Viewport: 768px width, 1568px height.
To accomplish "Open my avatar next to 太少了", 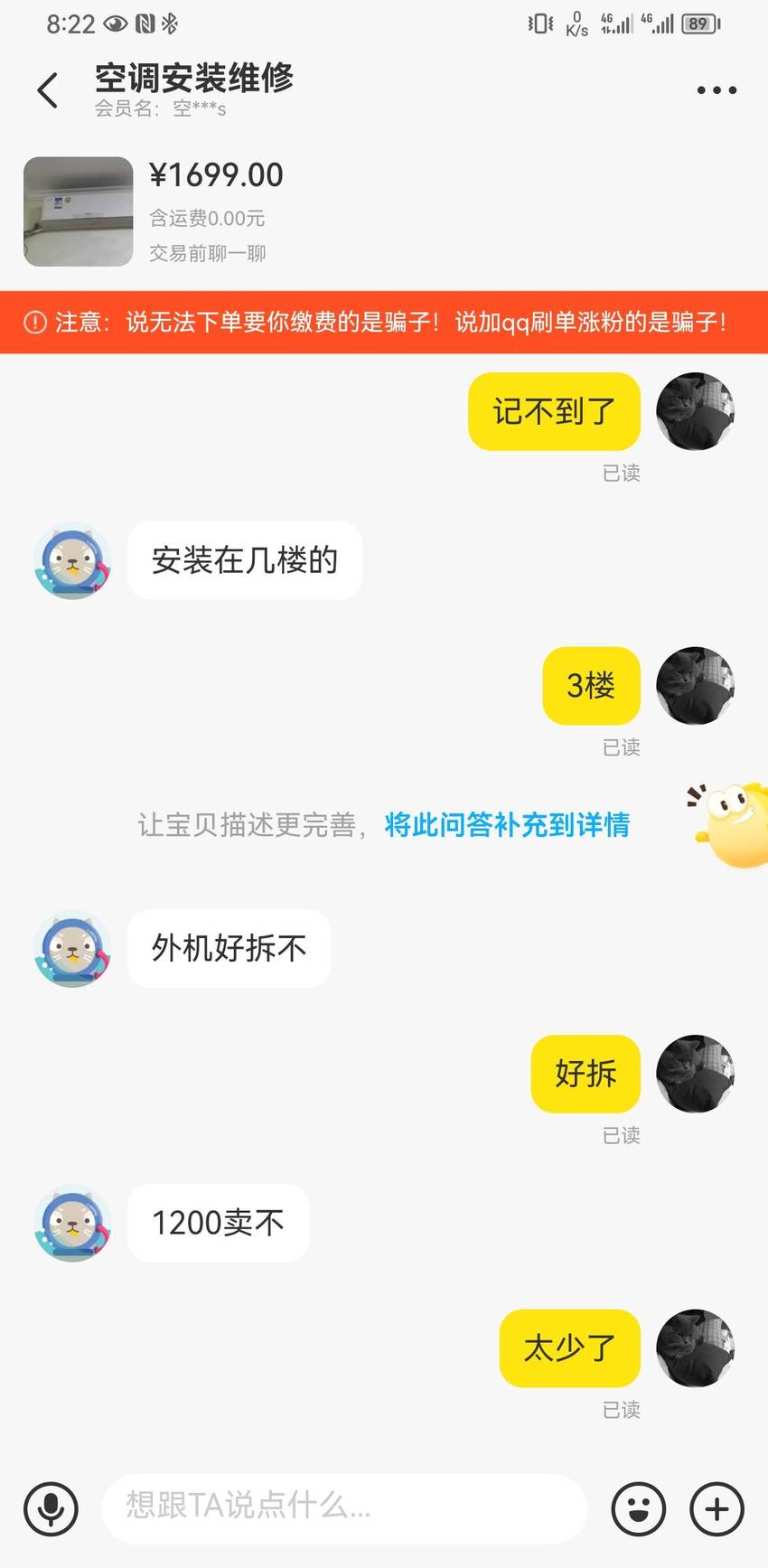I will point(695,1347).
